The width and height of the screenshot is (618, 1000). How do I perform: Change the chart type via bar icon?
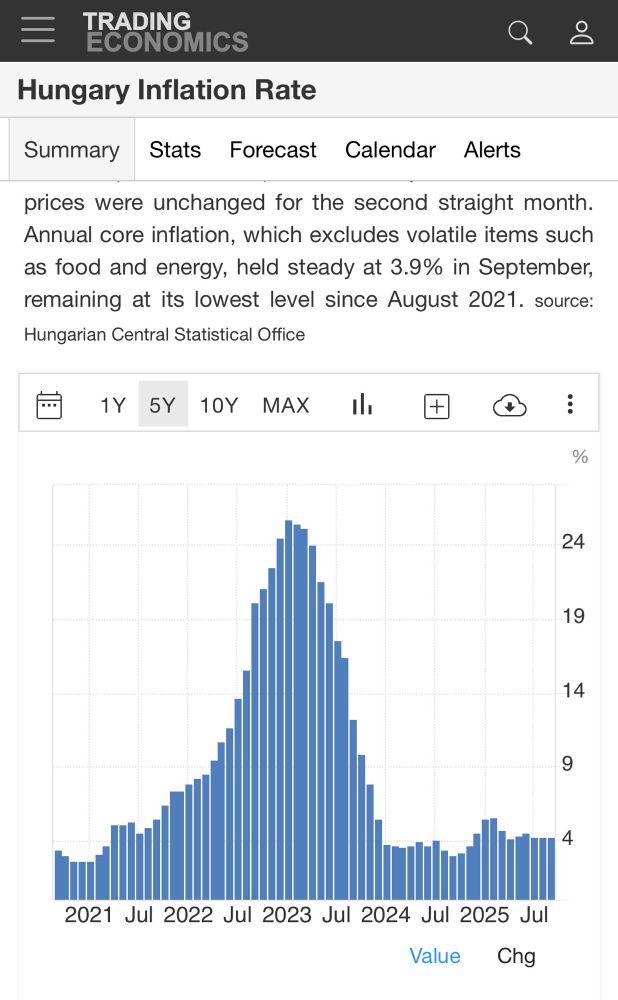click(x=362, y=405)
